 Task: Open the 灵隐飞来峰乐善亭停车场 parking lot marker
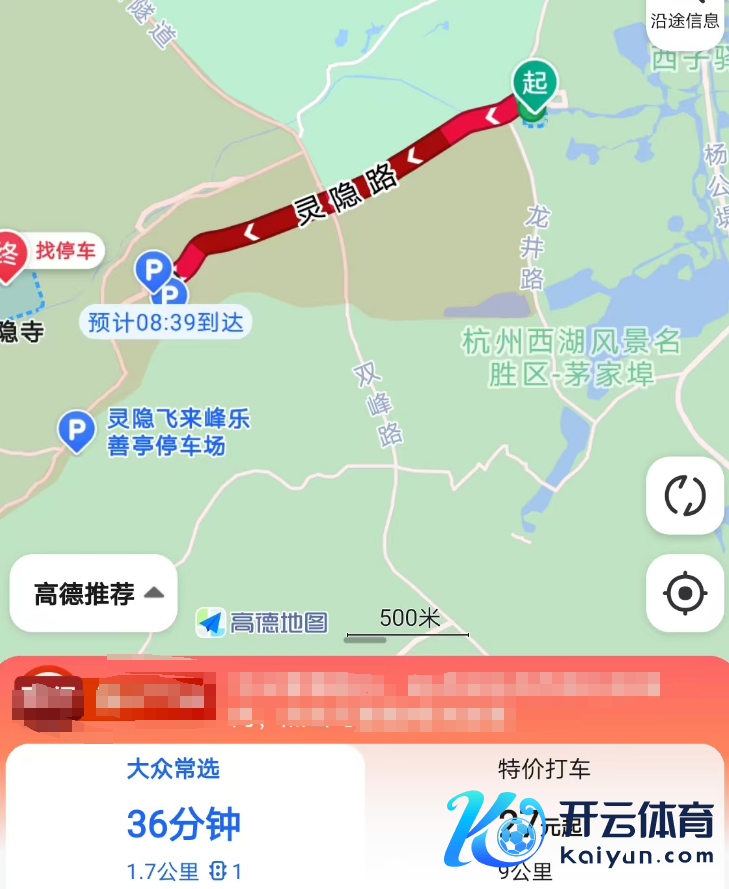(x=77, y=431)
